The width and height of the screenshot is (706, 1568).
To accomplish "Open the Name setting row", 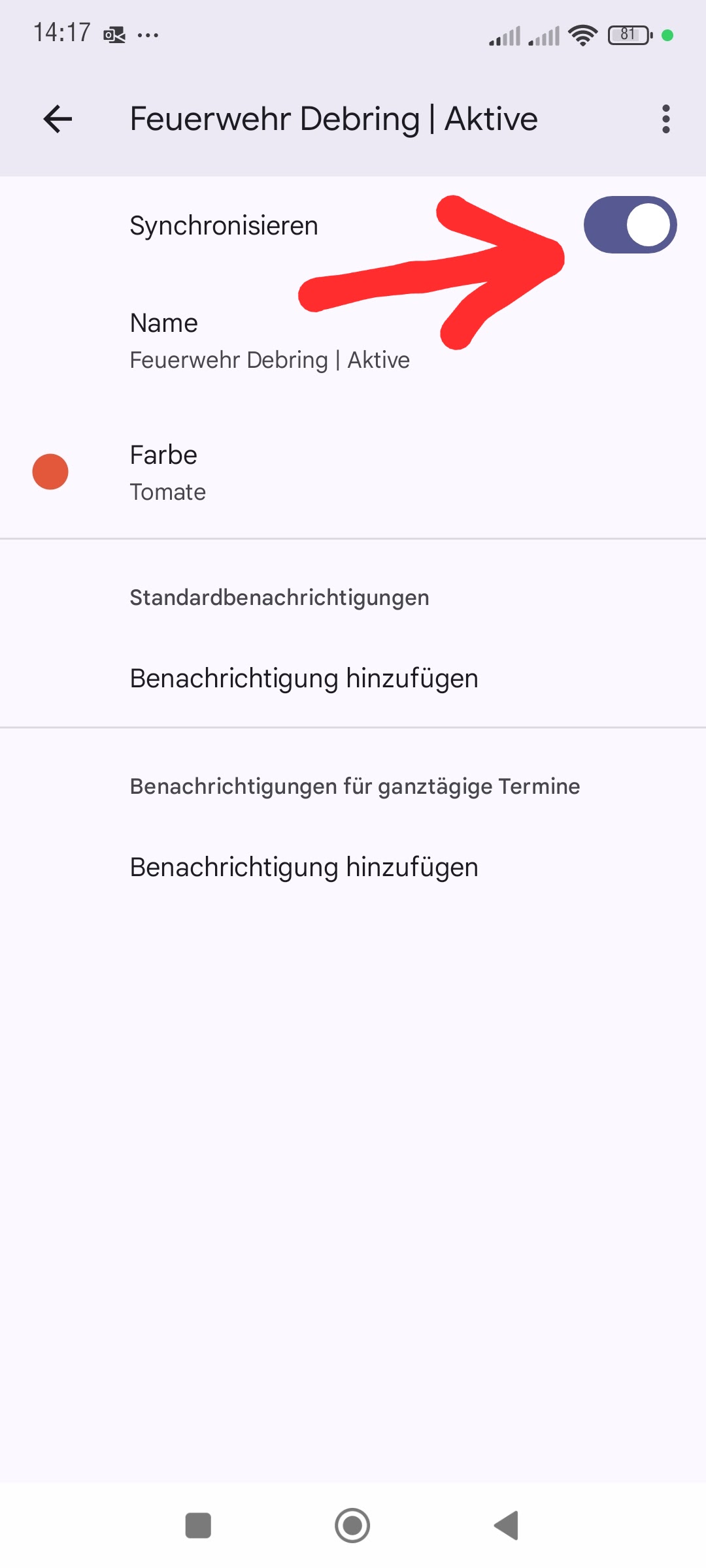I will (x=353, y=341).
